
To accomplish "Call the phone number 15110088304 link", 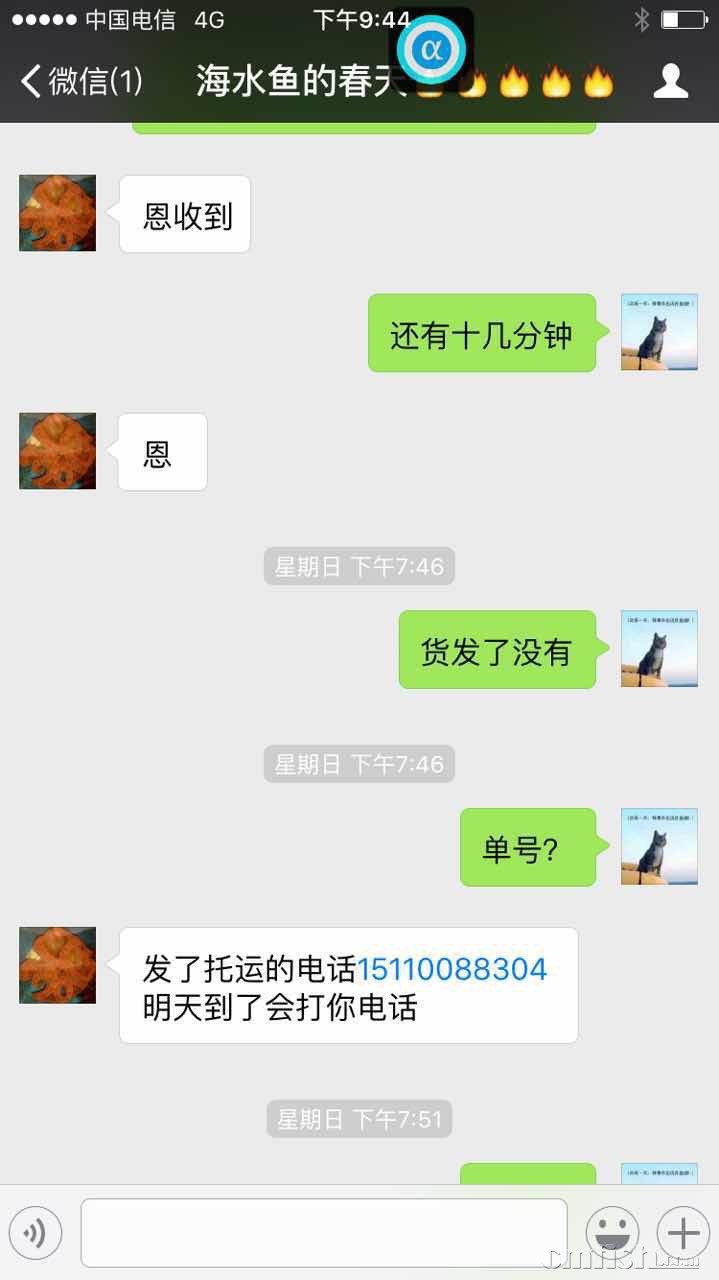I will click(x=451, y=969).
